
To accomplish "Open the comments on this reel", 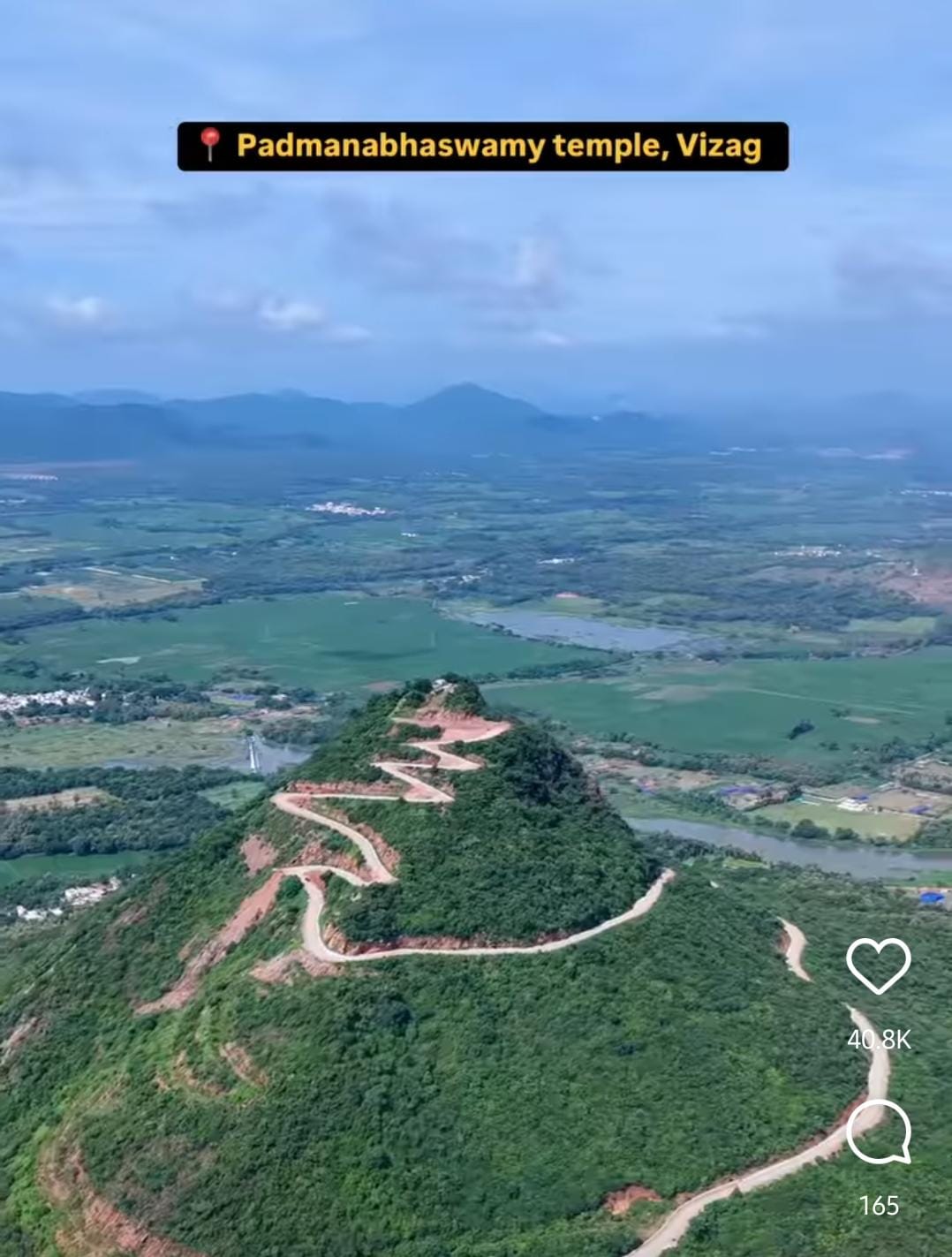I will pos(878,1132).
